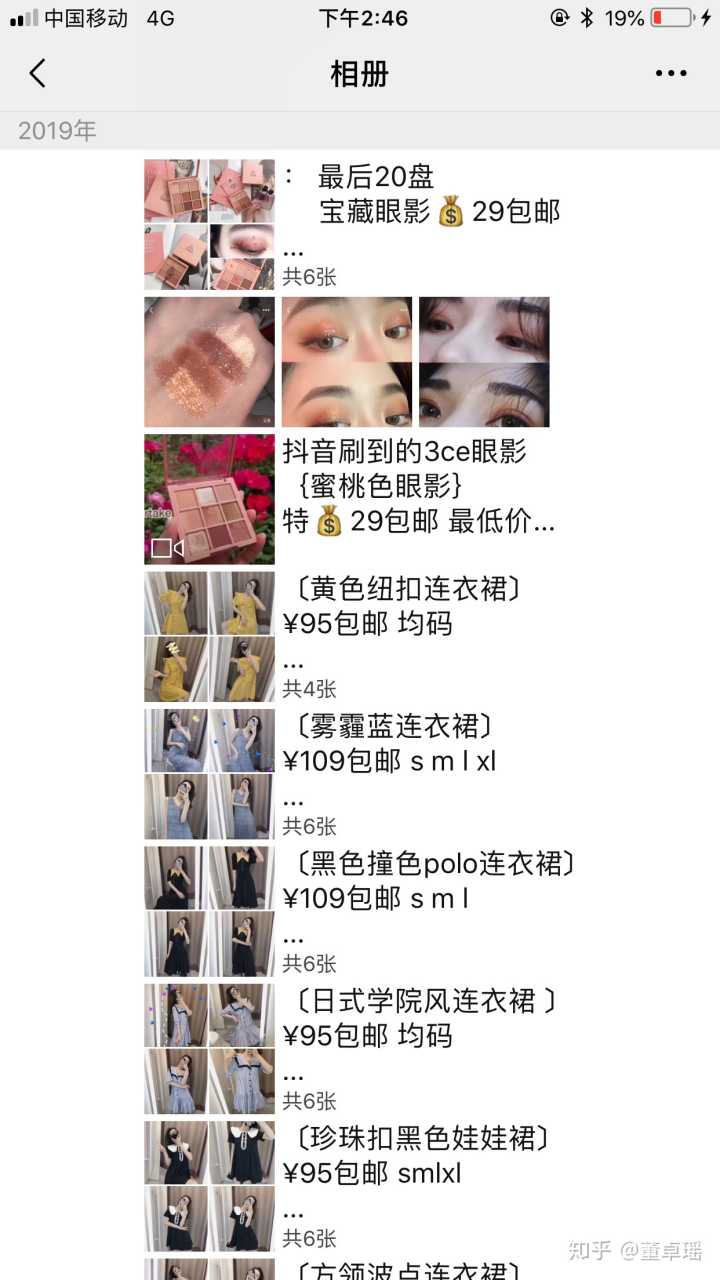
Task: Play the 抖音刷到的3ce眼影 video post
Action: pos(209,500)
